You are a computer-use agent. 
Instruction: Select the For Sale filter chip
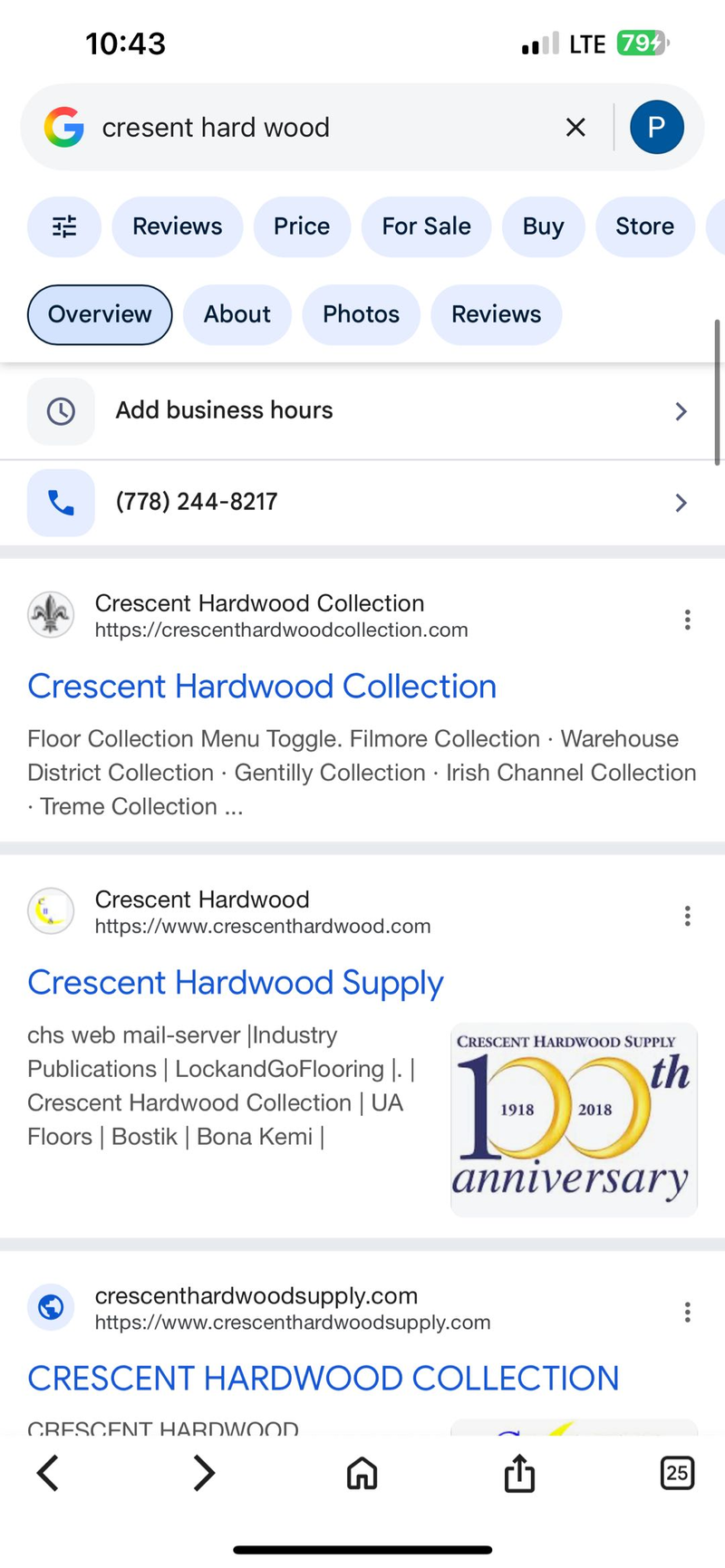point(426,226)
